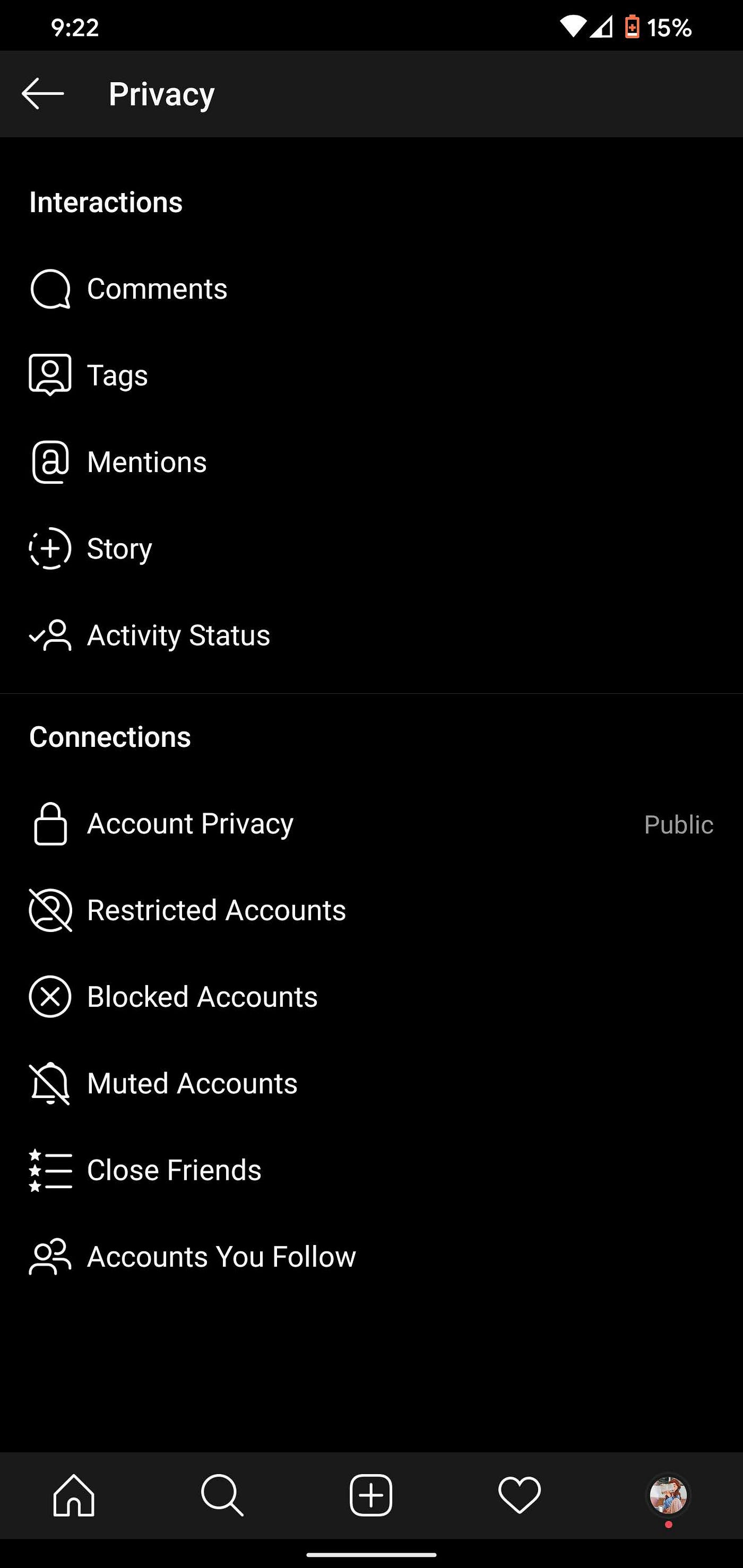View Muted Accounts
This screenshot has width=743, height=1568.
371,1083
